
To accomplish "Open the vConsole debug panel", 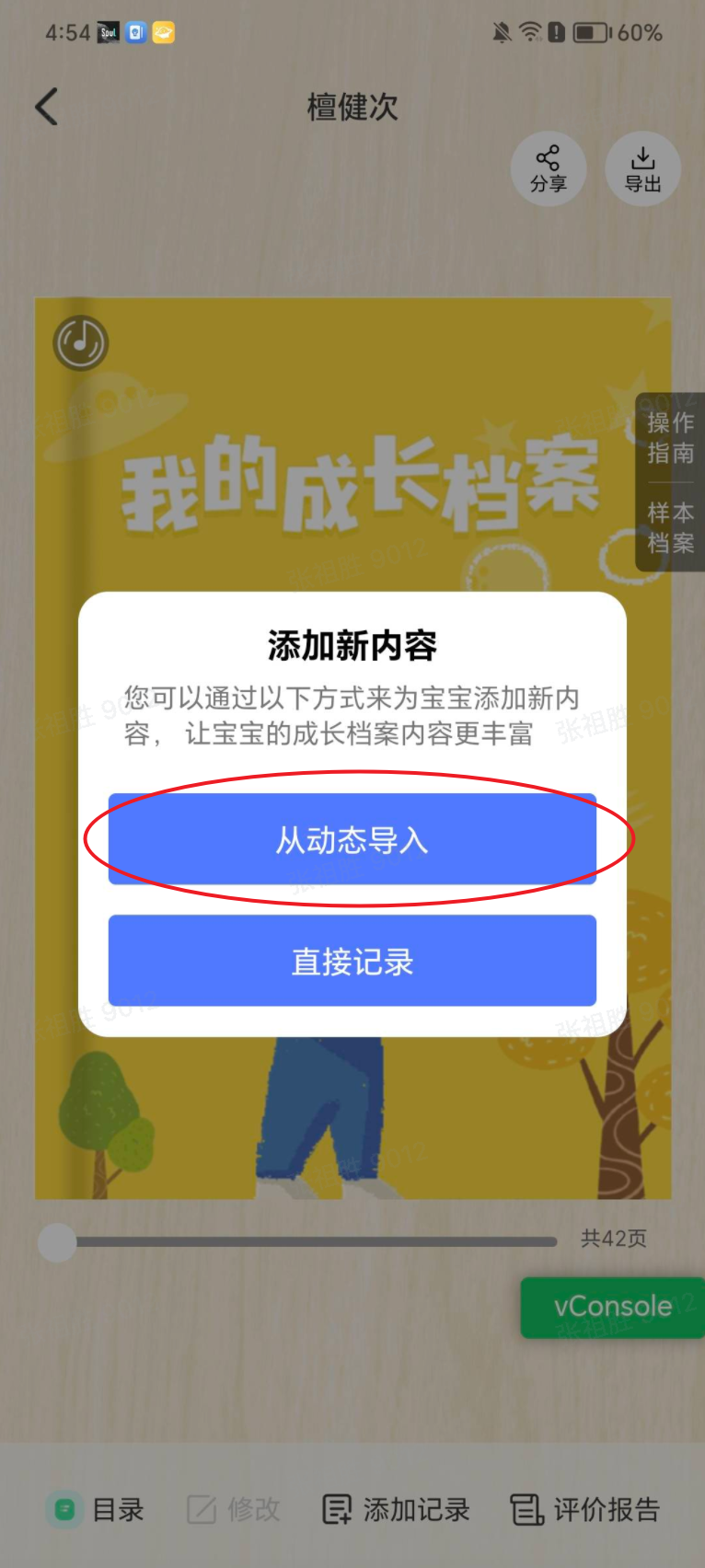I will 612,1307.
